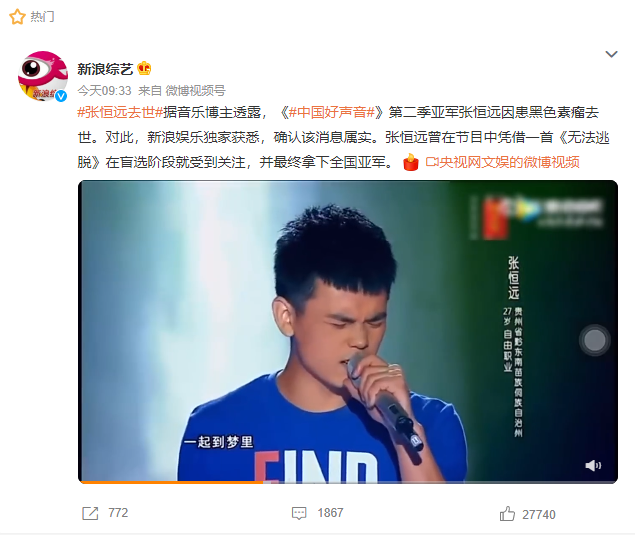This screenshot has width=635, height=535.
Task: Repost this post with 772 shares
Action: tap(104, 513)
